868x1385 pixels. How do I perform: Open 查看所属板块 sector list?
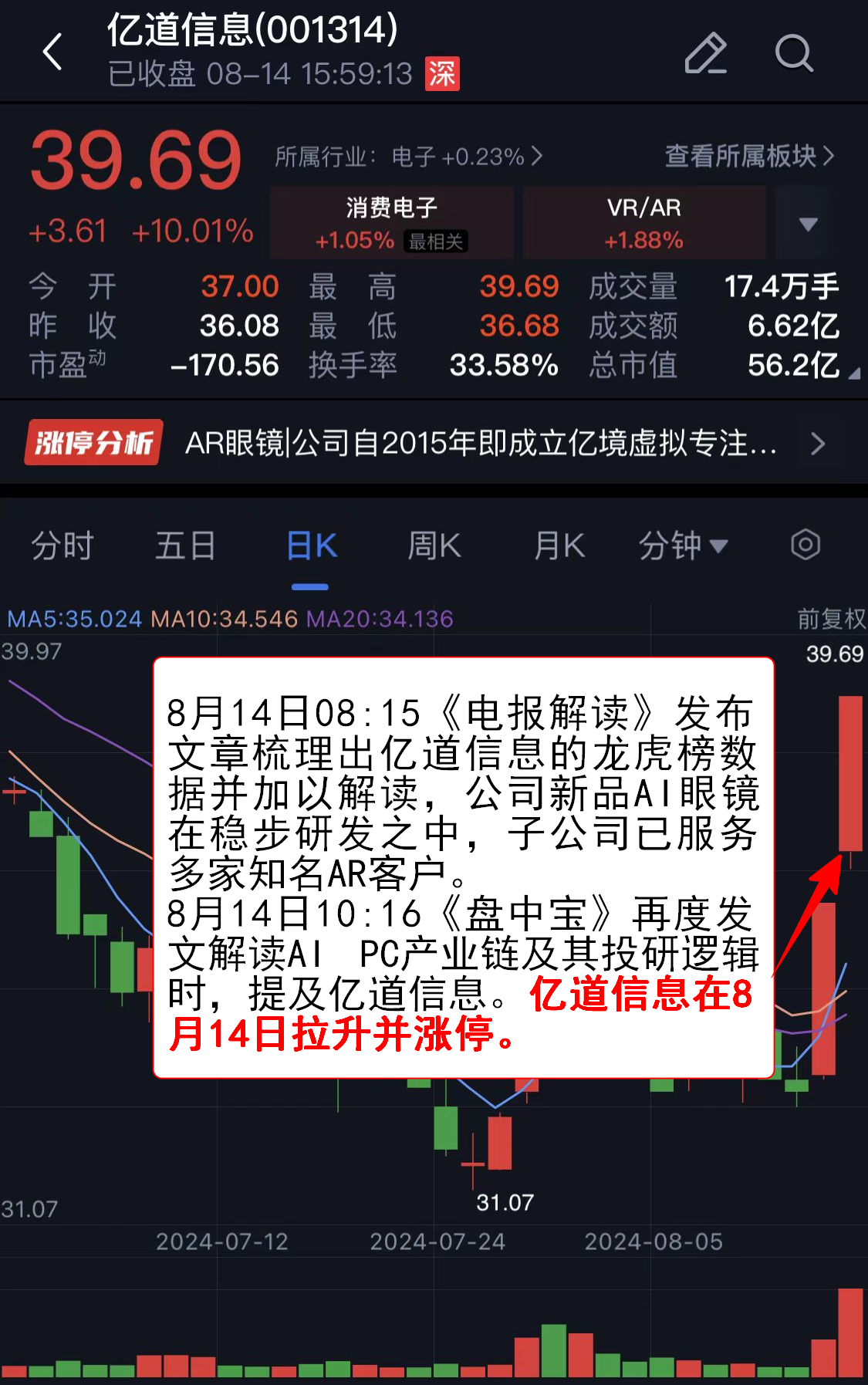click(x=749, y=157)
